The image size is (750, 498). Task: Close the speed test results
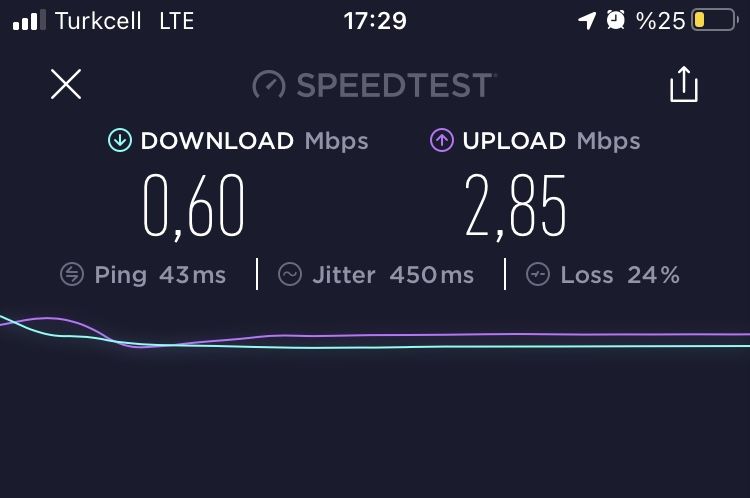66,84
